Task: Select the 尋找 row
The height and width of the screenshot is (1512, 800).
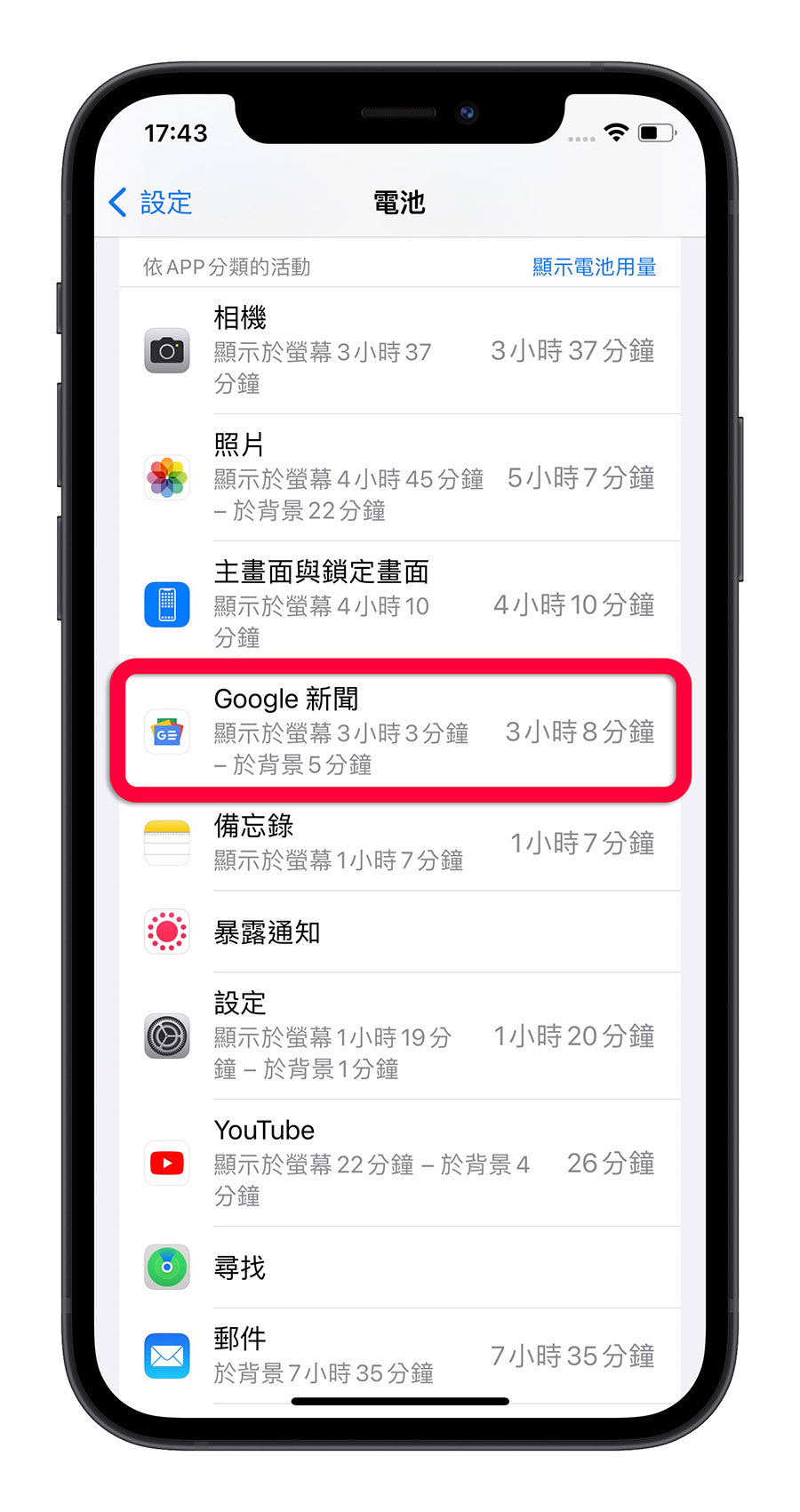Action: pyautogui.click(x=400, y=1268)
